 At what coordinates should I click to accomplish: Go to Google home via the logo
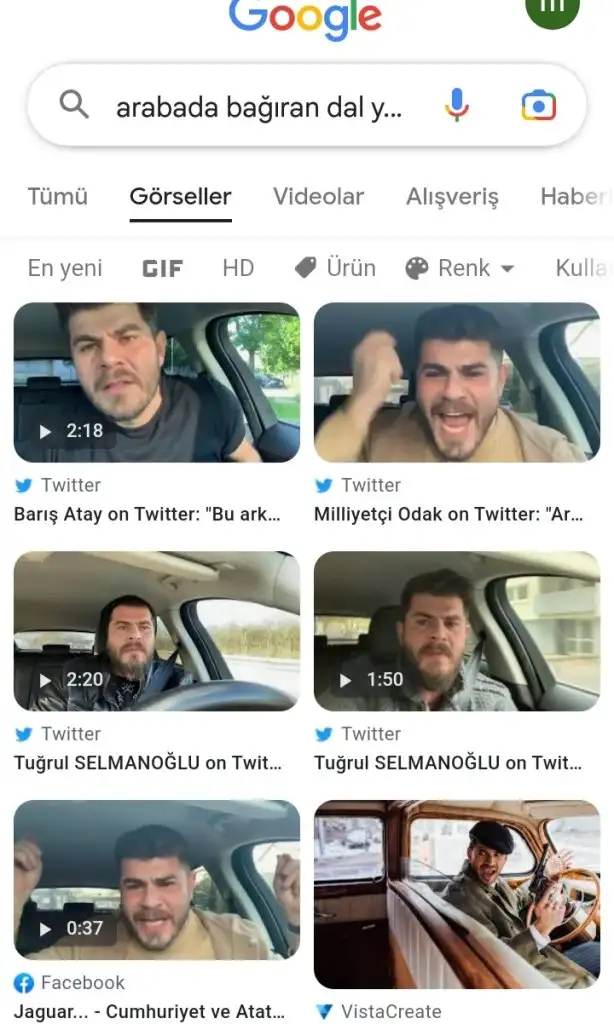pos(305,17)
